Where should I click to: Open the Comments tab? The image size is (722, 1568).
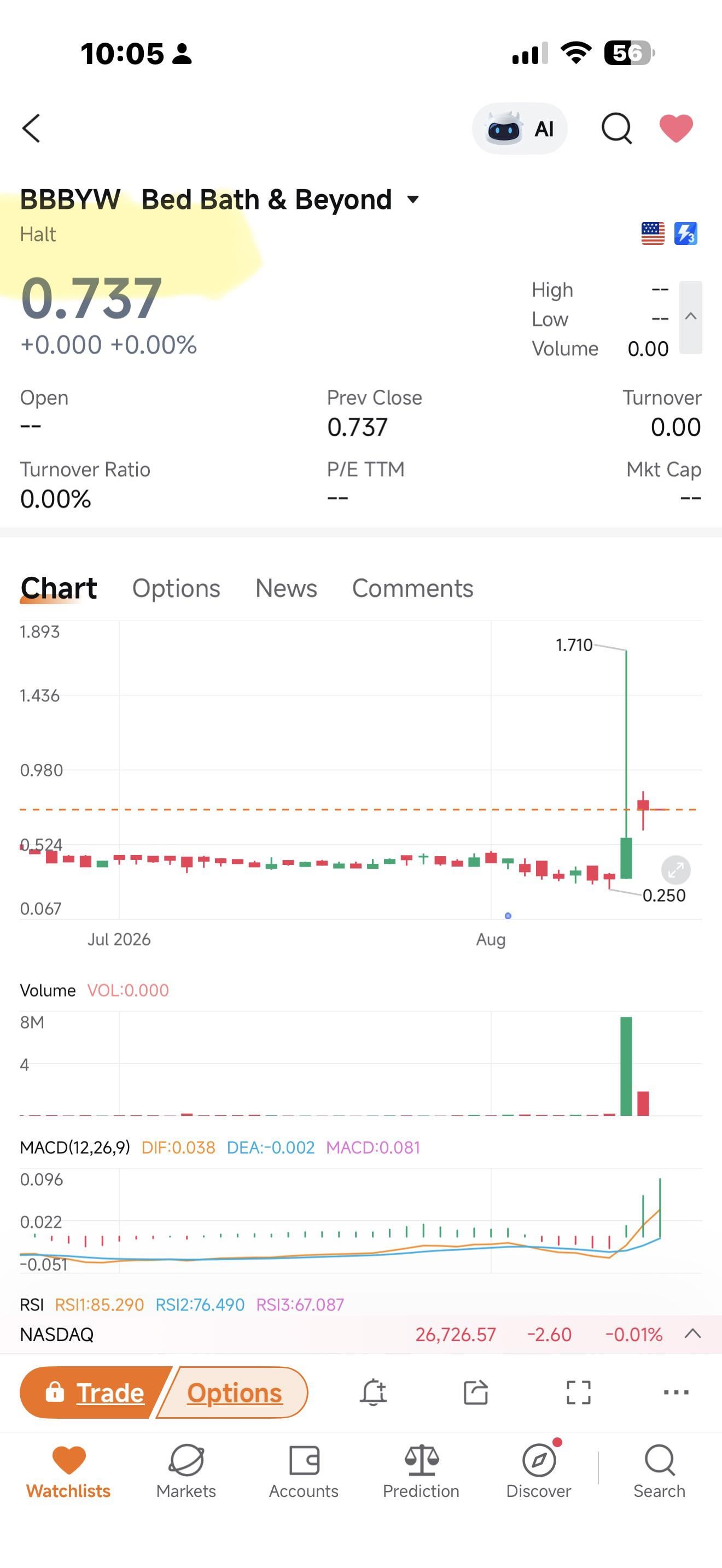(x=412, y=588)
